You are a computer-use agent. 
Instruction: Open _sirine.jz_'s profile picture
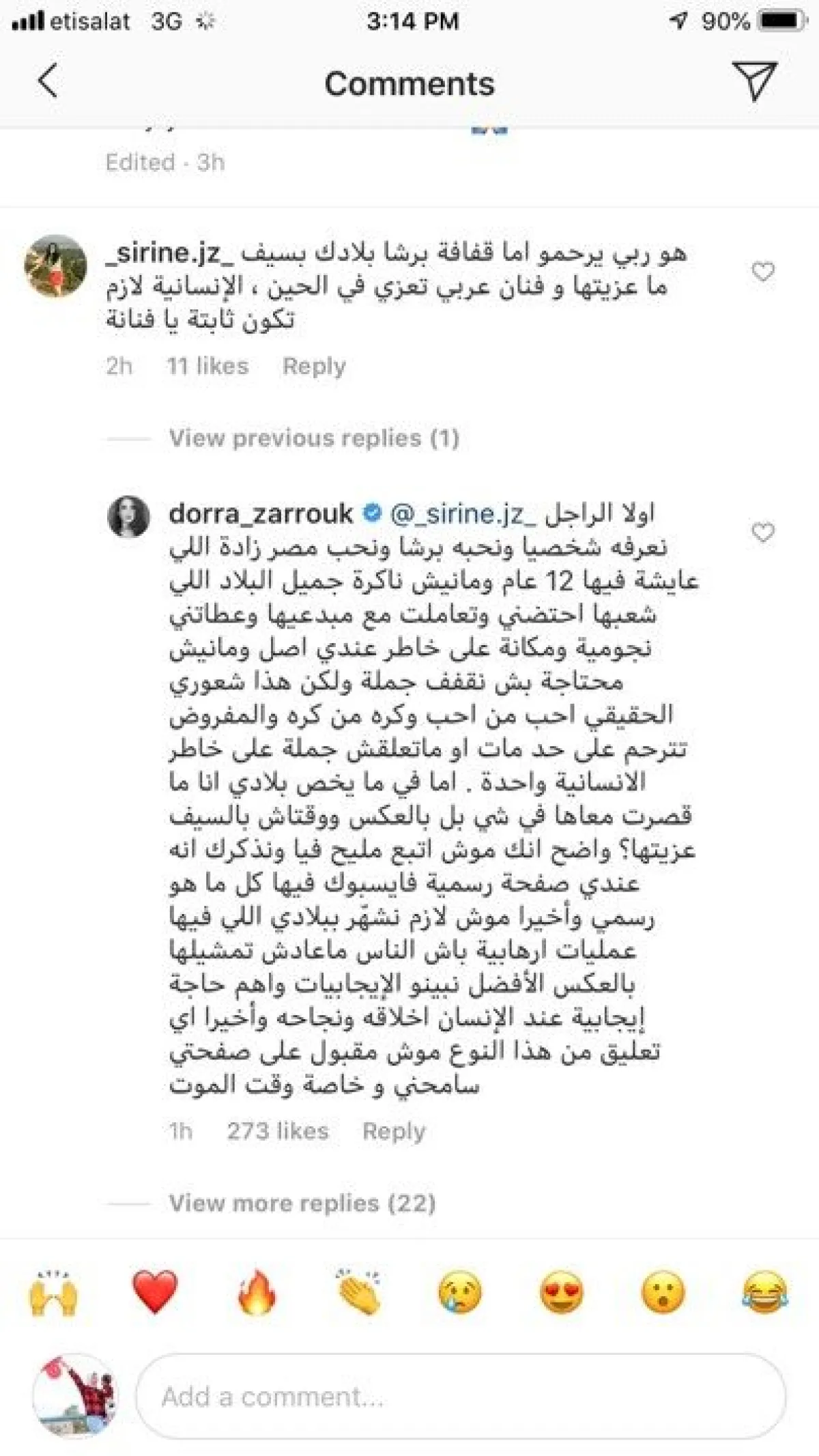(x=55, y=266)
